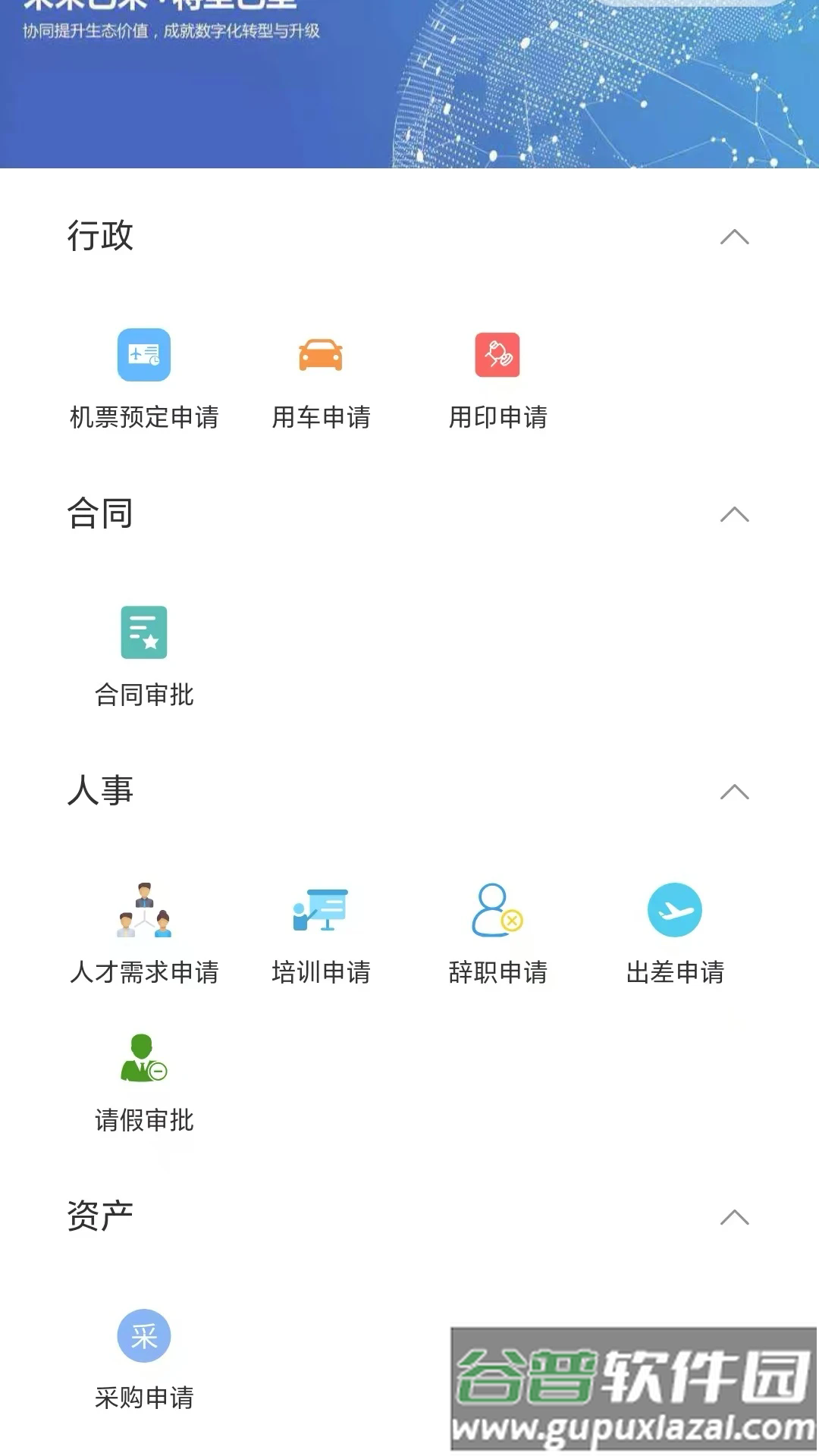Collapse the 行政 section chevron
This screenshot has width=819, height=1456.
(733, 237)
